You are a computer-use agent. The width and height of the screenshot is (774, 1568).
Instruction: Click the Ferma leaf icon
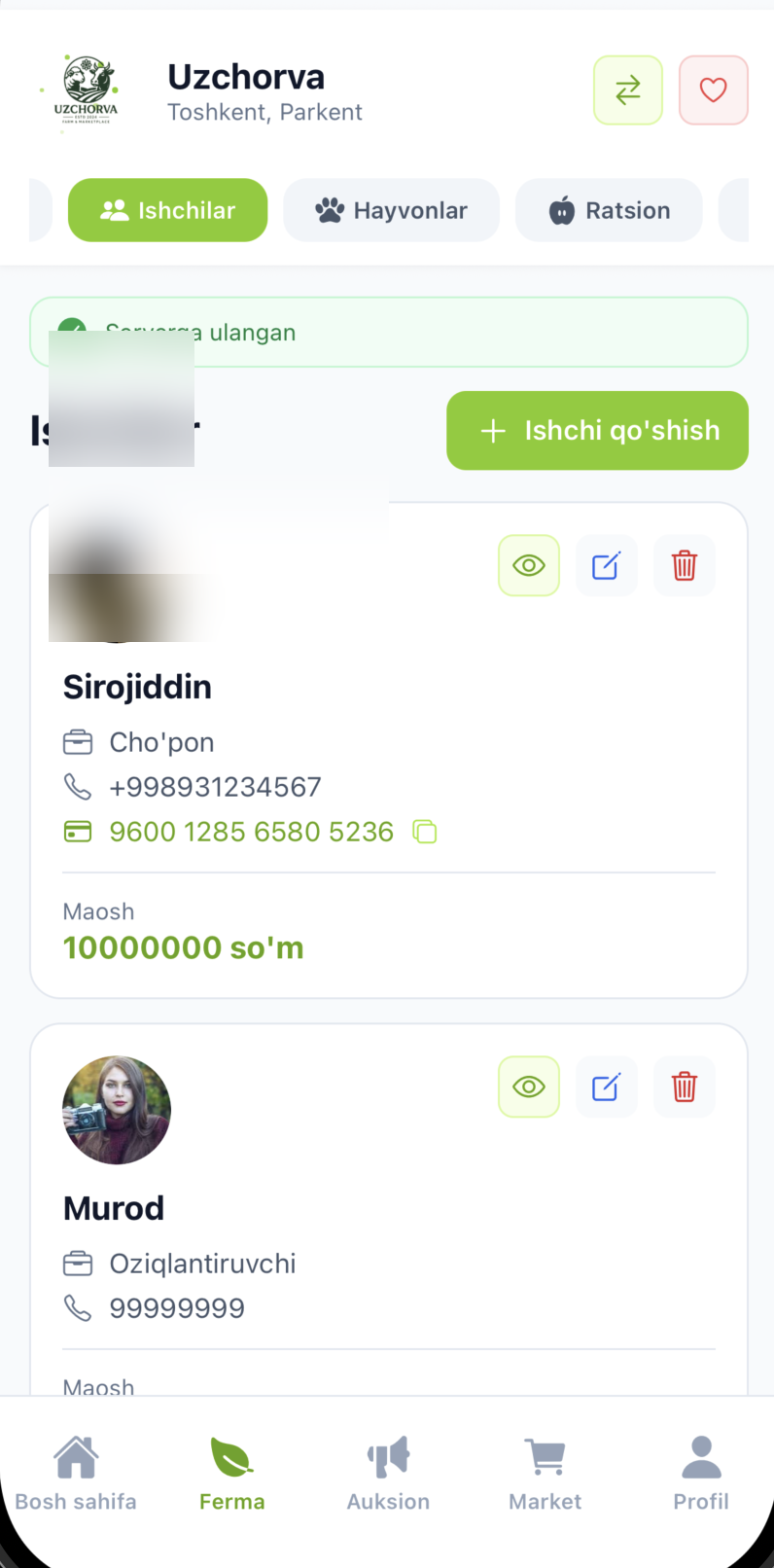(231, 1456)
